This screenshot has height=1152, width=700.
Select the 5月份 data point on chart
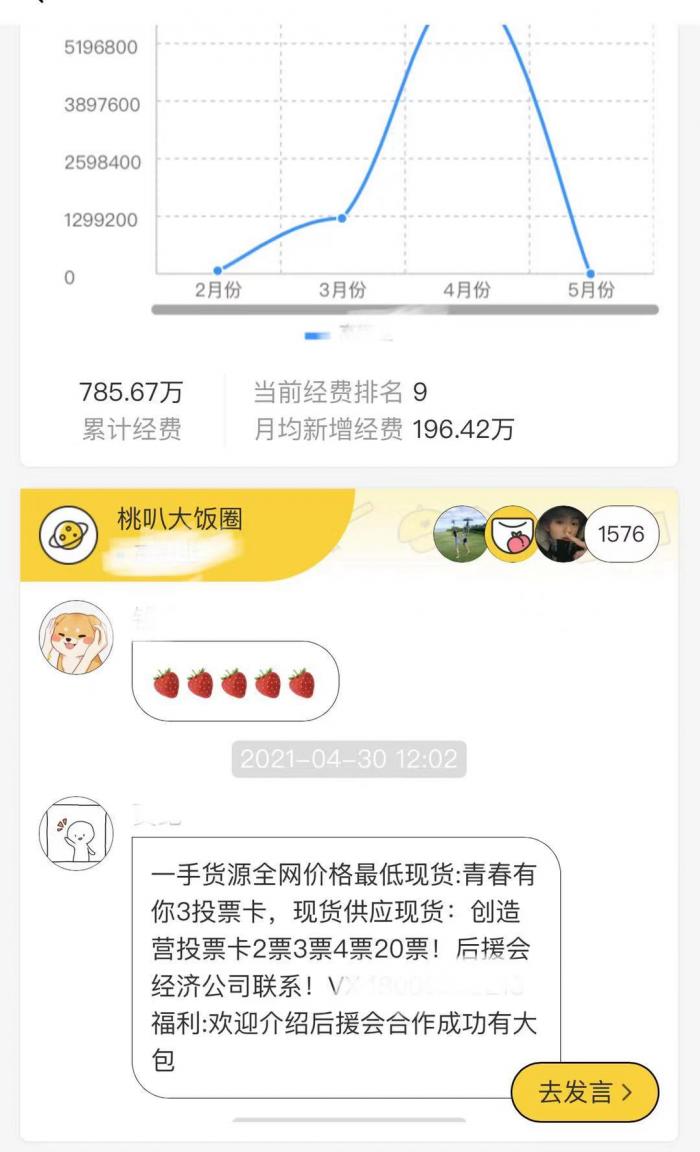tap(591, 273)
